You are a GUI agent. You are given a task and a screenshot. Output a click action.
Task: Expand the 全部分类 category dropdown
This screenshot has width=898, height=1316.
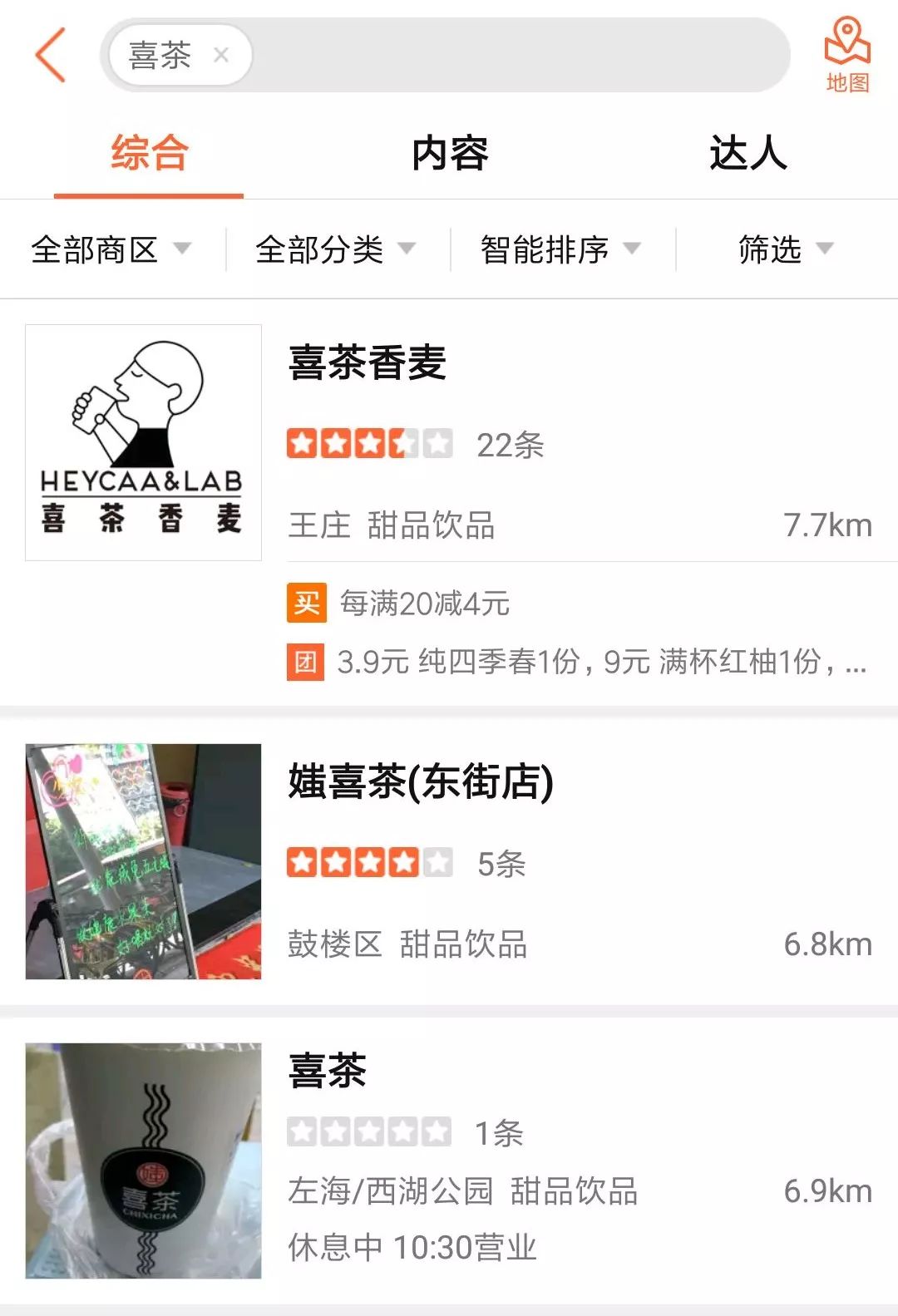pos(333,248)
